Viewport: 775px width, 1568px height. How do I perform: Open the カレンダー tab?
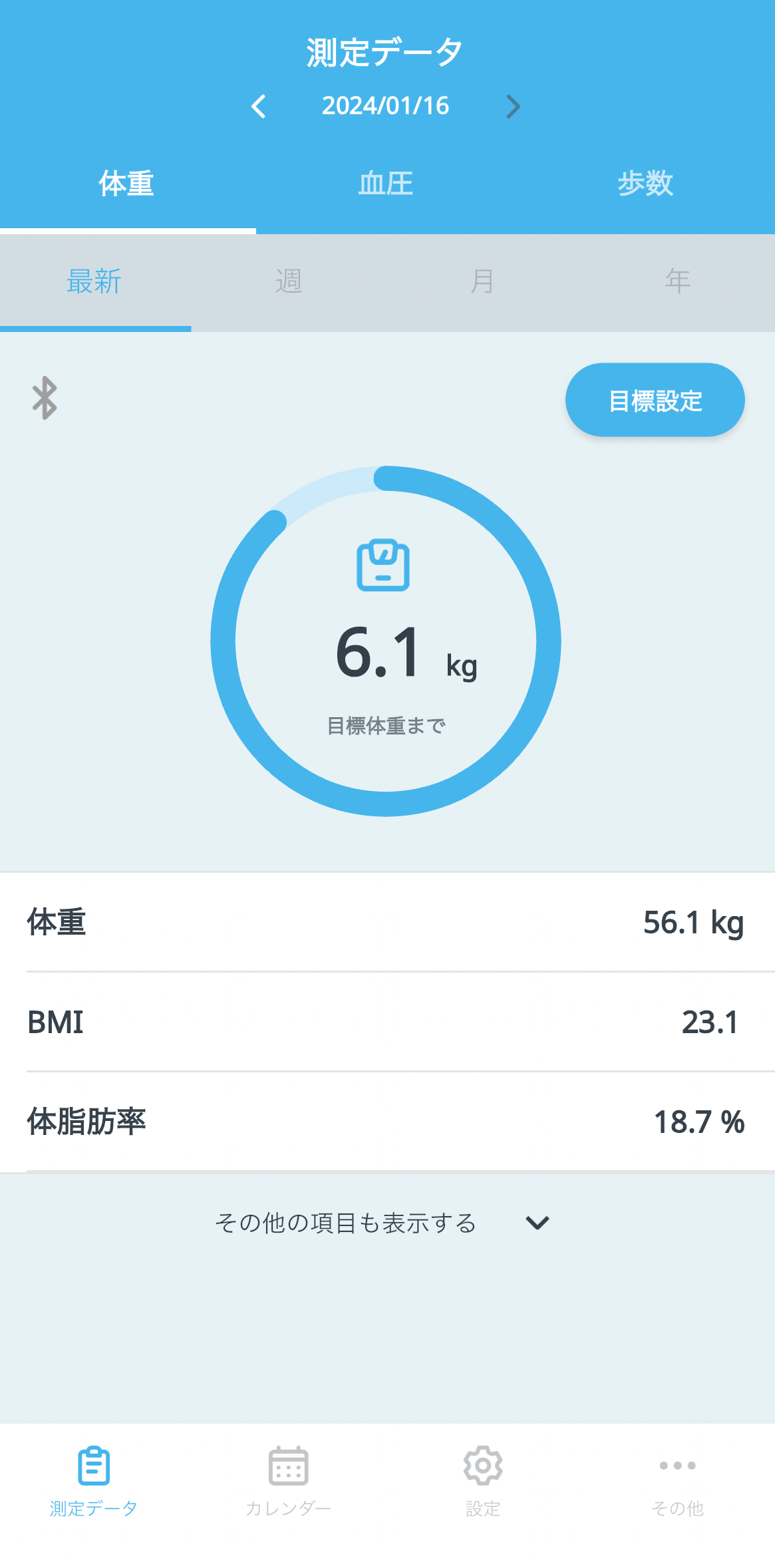coord(288,1478)
